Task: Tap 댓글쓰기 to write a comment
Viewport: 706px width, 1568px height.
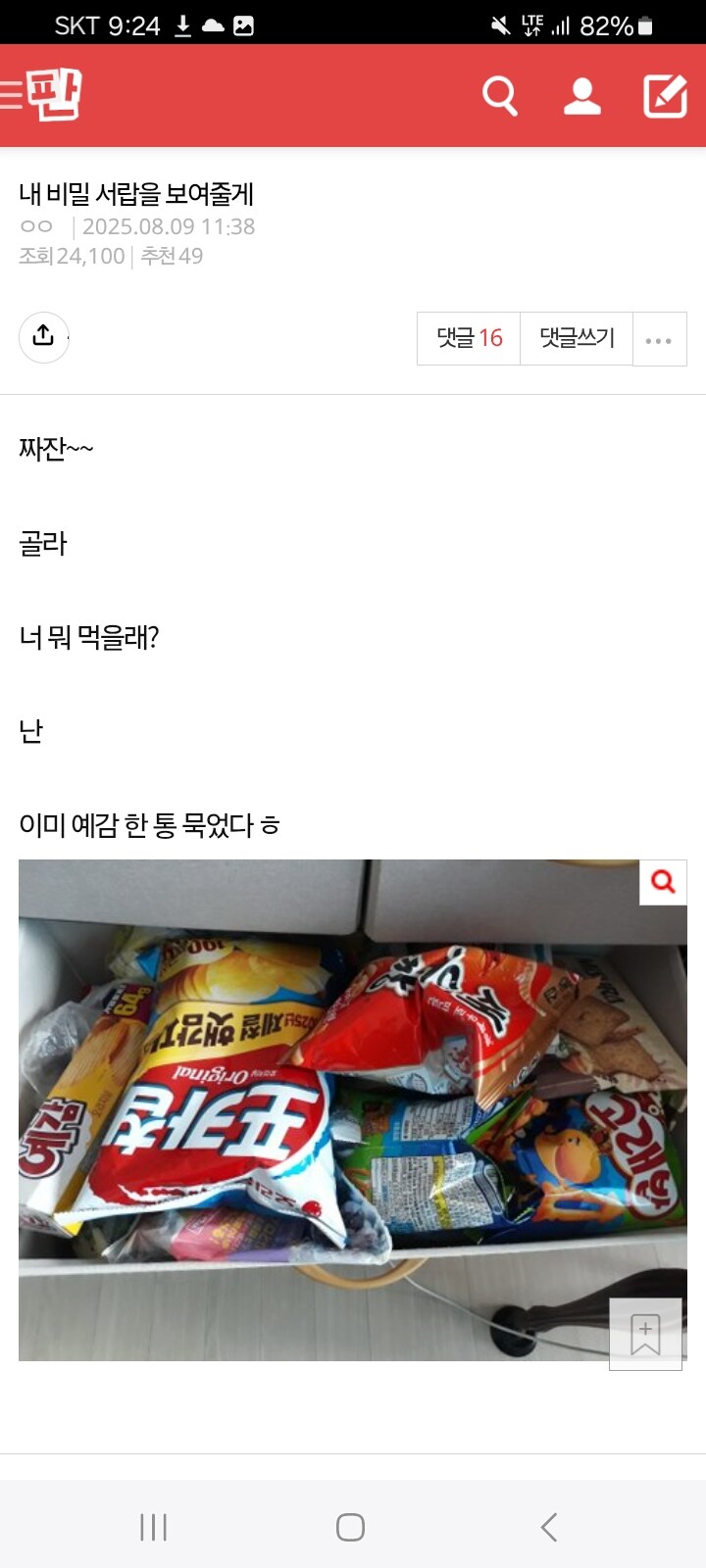Action: point(575,338)
